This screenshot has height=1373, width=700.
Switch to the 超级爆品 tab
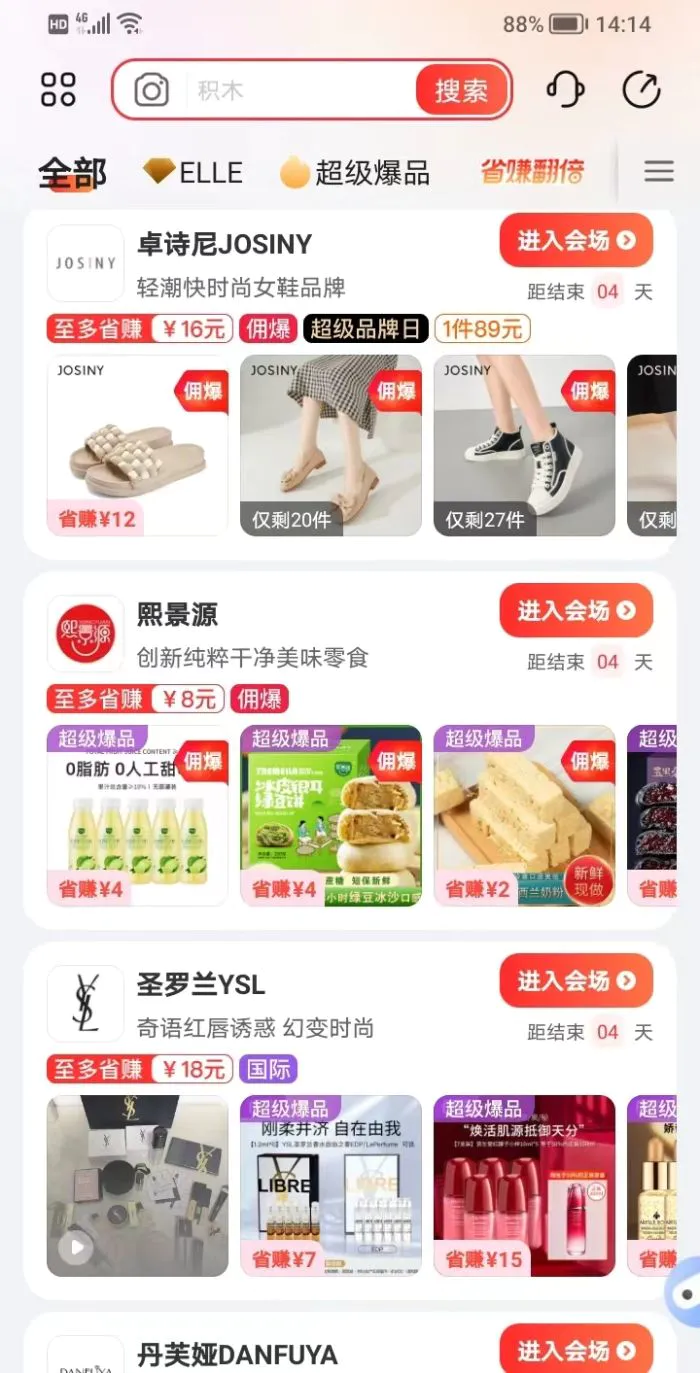point(354,172)
